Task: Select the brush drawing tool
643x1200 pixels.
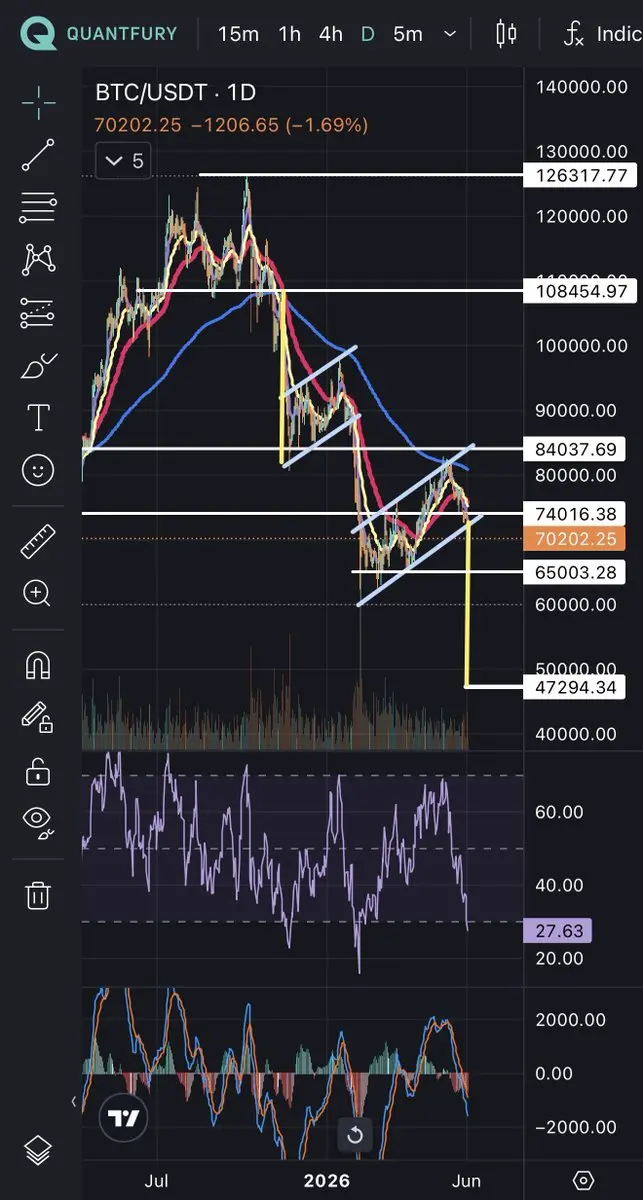Action: 38,365
